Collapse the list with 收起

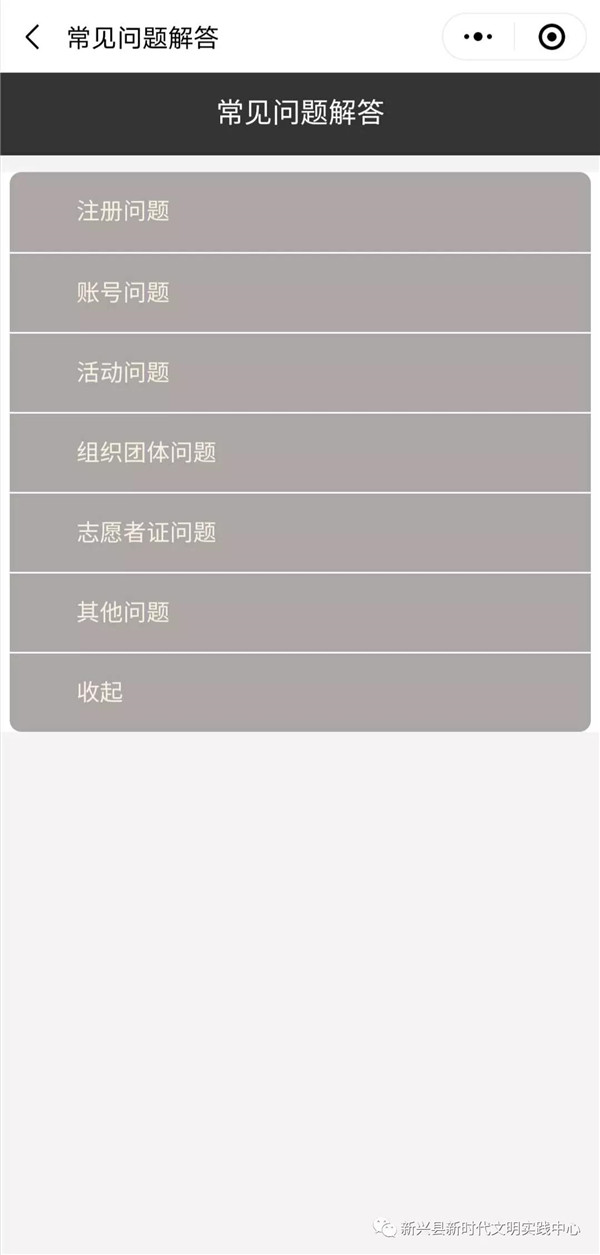[300, 693]
